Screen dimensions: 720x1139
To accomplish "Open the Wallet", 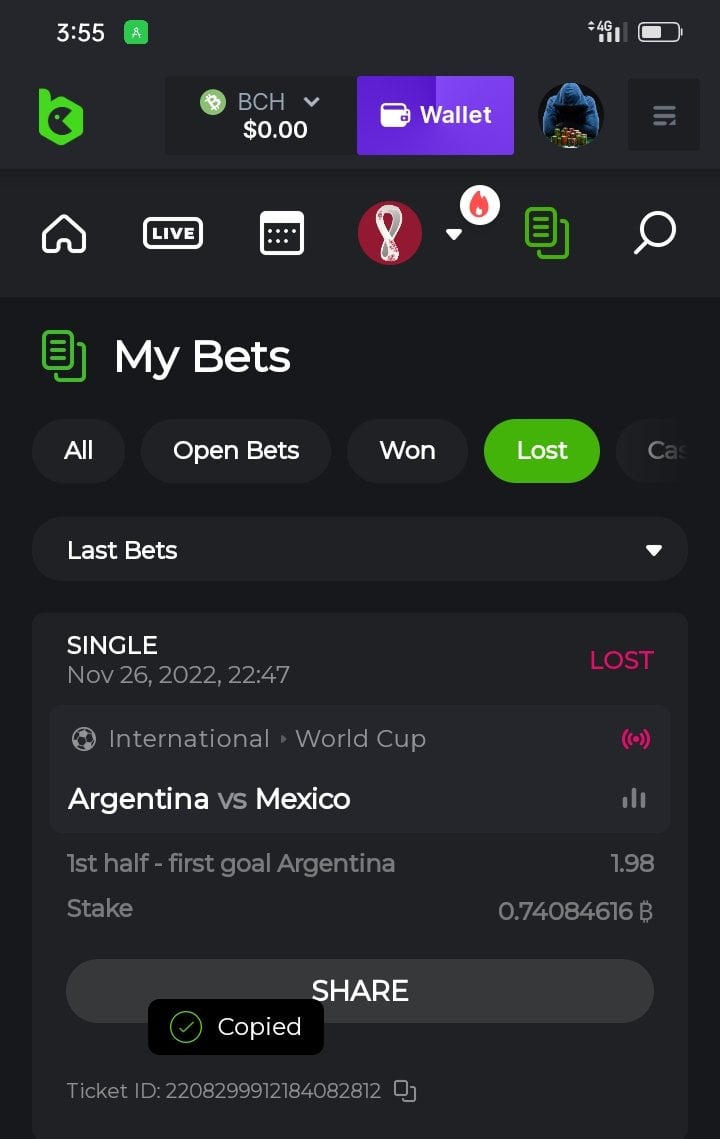I will 435,115.
